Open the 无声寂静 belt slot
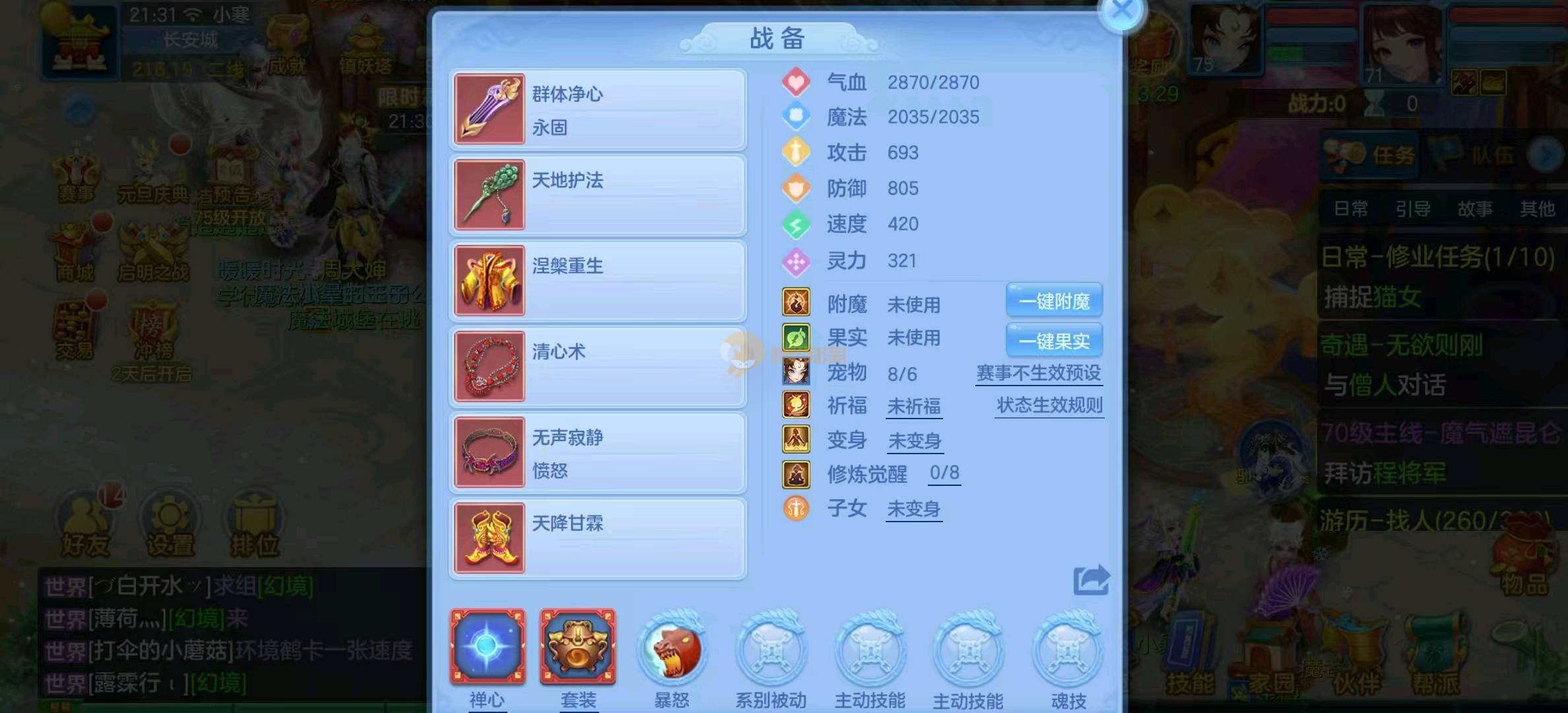The image size is (1568, 713). point(598,453)
